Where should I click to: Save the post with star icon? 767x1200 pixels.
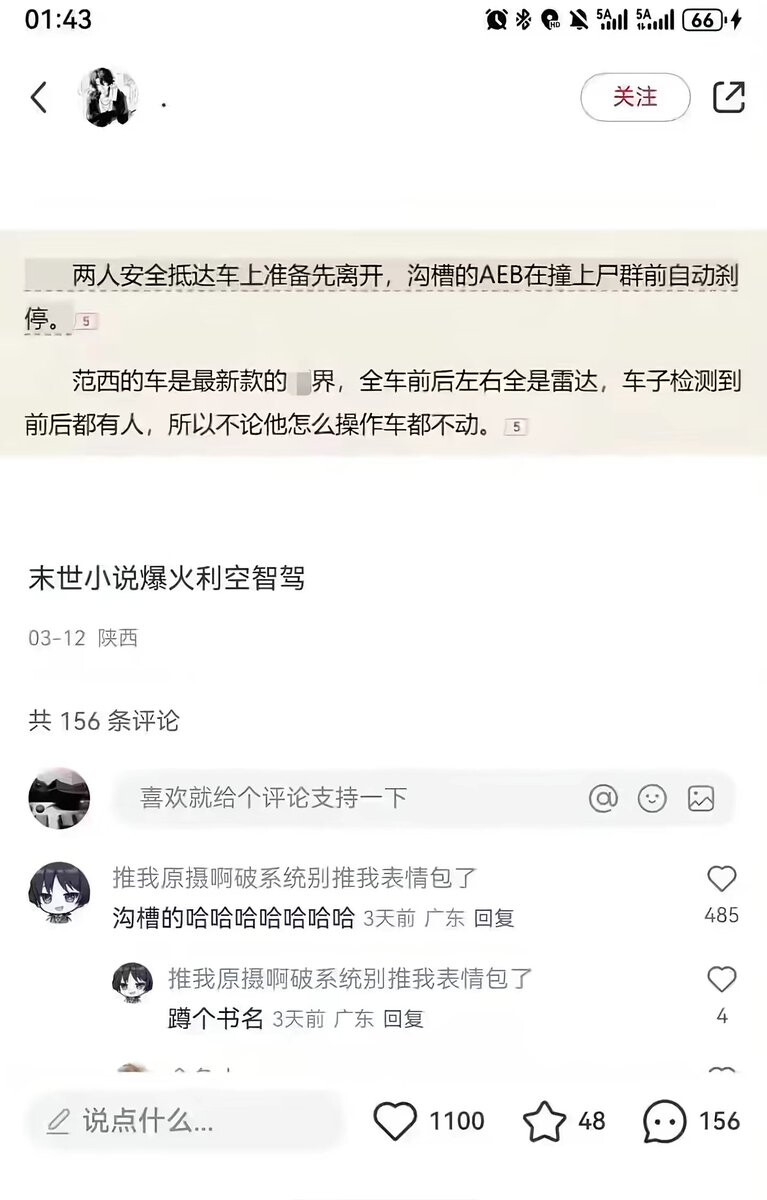click(x=545, y=1121)
